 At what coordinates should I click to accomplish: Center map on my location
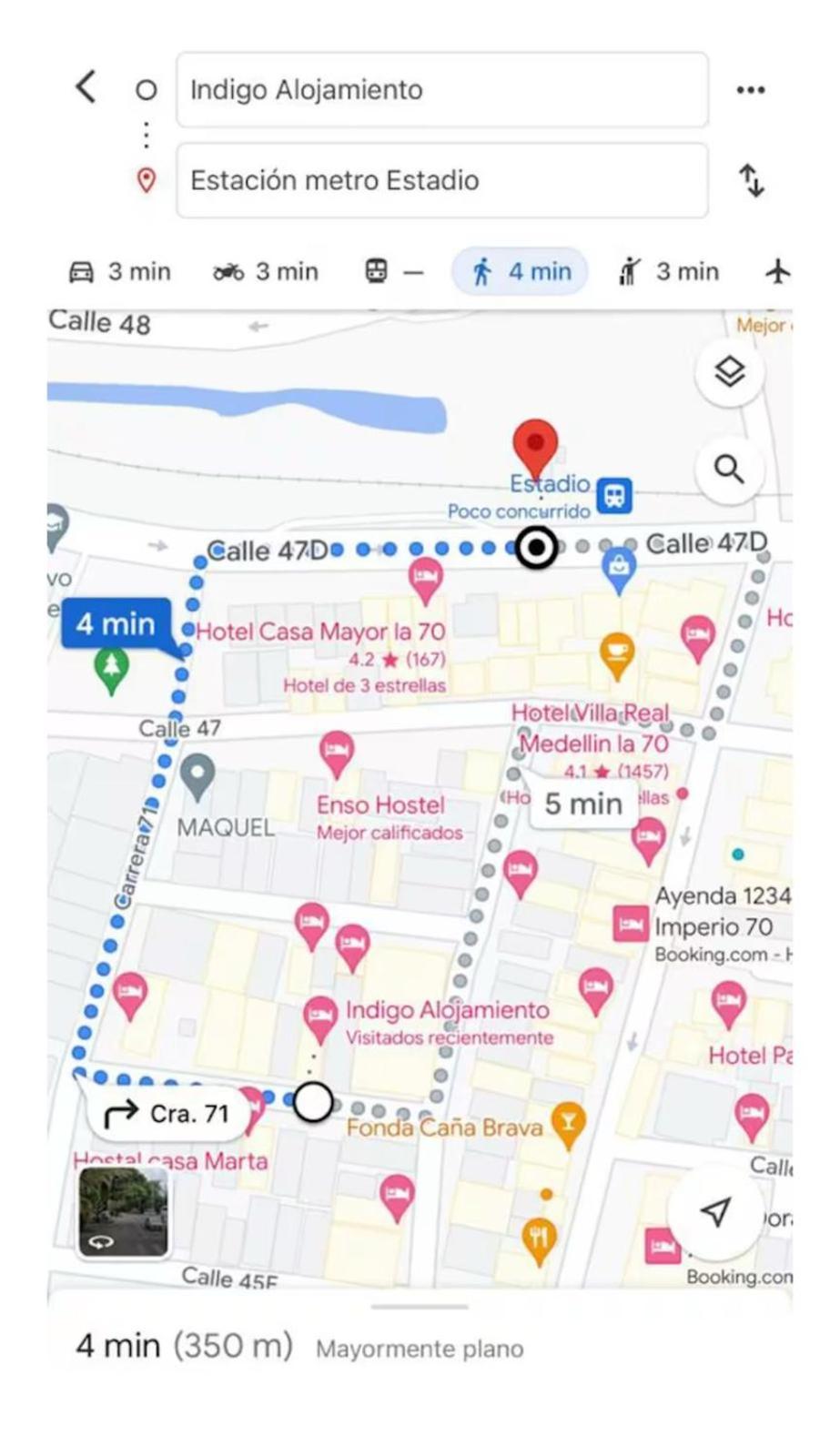tap(715, 1211)
